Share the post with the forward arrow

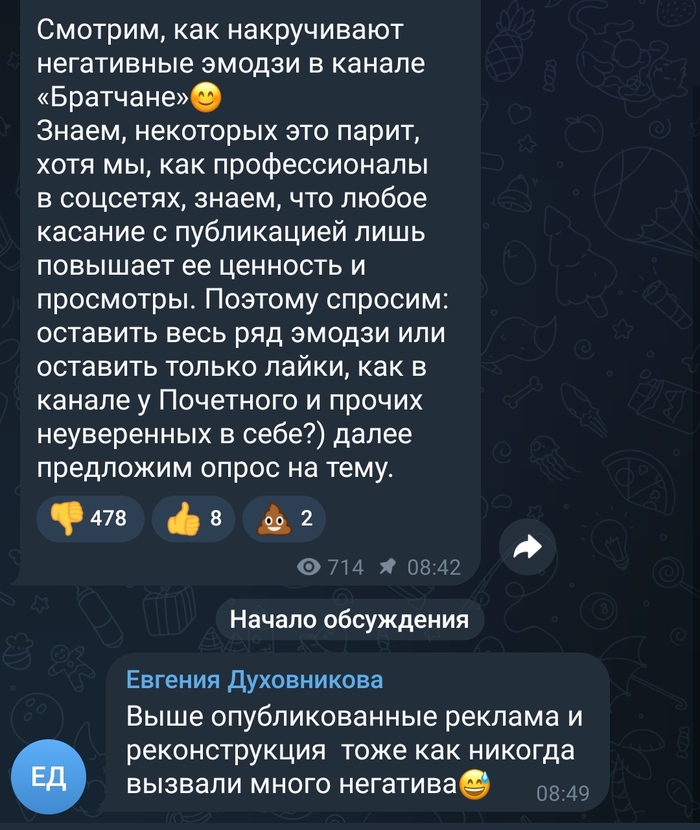click(527, 546)
